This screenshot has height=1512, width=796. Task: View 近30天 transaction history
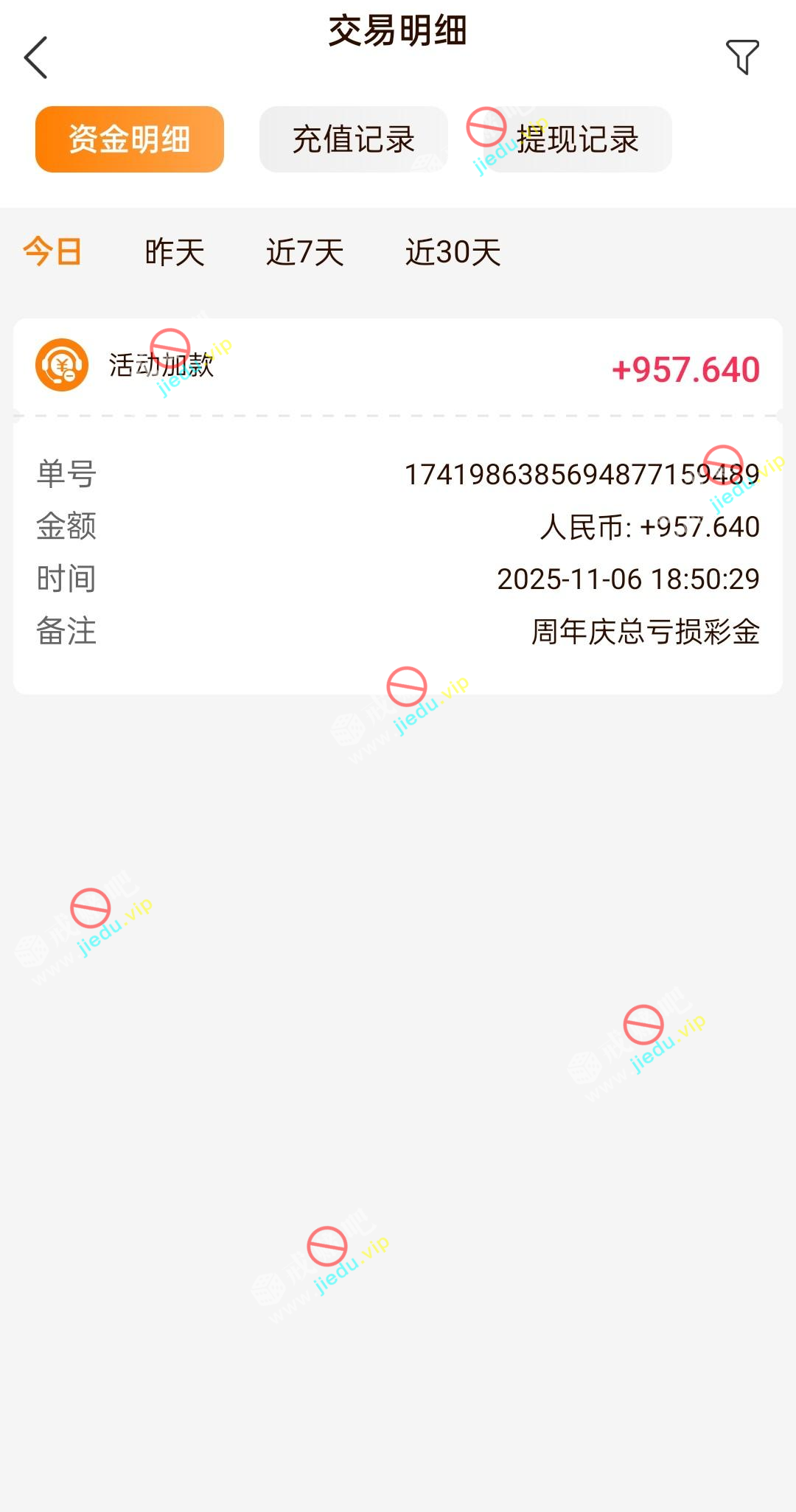(453, 252)
